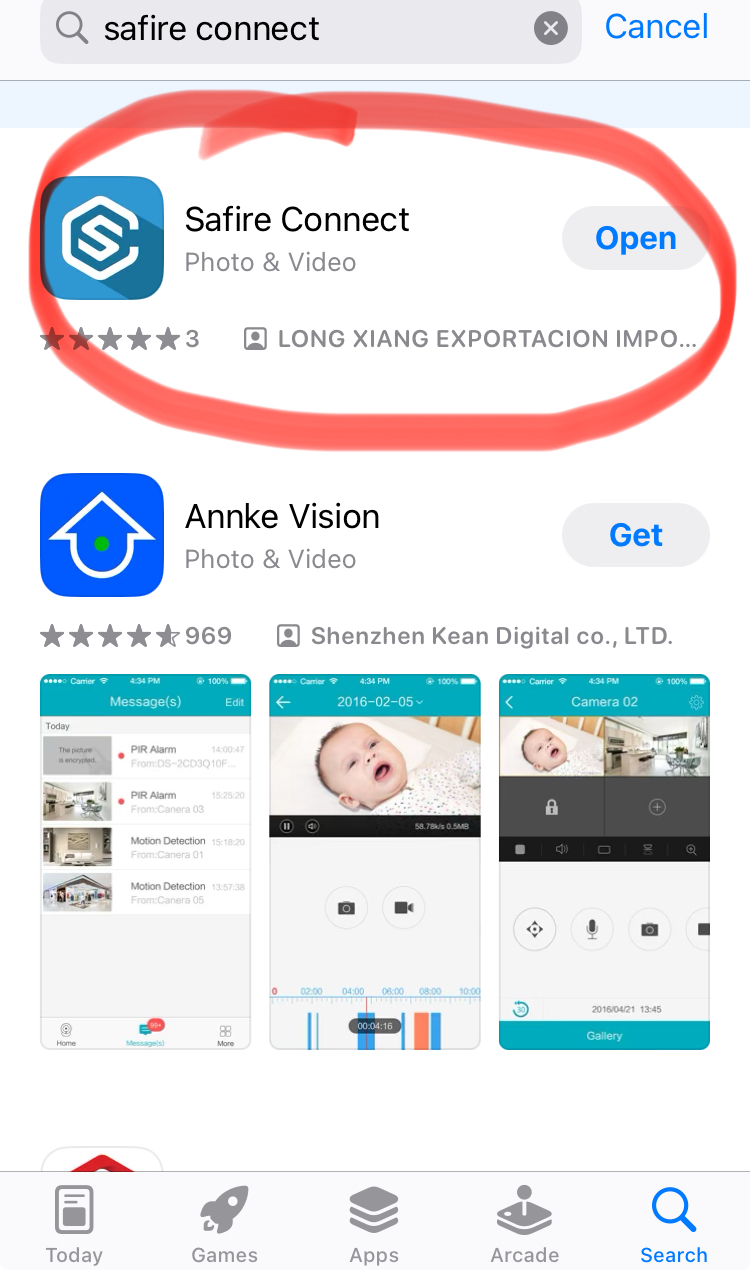The image size is (750, 1270).
Task: Open the Annke Vision Message(s) screenshot
Action: [145, 861]
